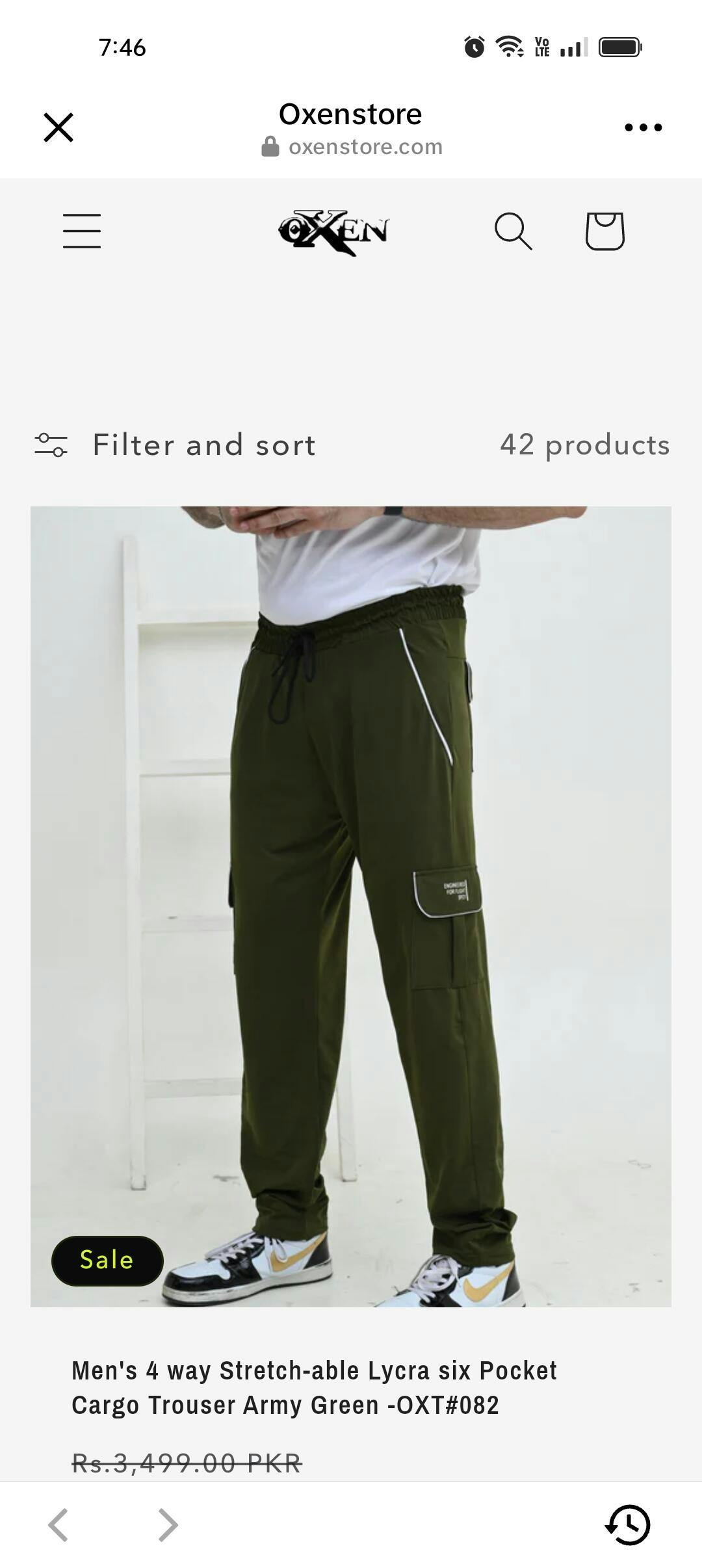The image size is (702, 1568).
Task: Close the in-app browser
Action: point(58,127)
